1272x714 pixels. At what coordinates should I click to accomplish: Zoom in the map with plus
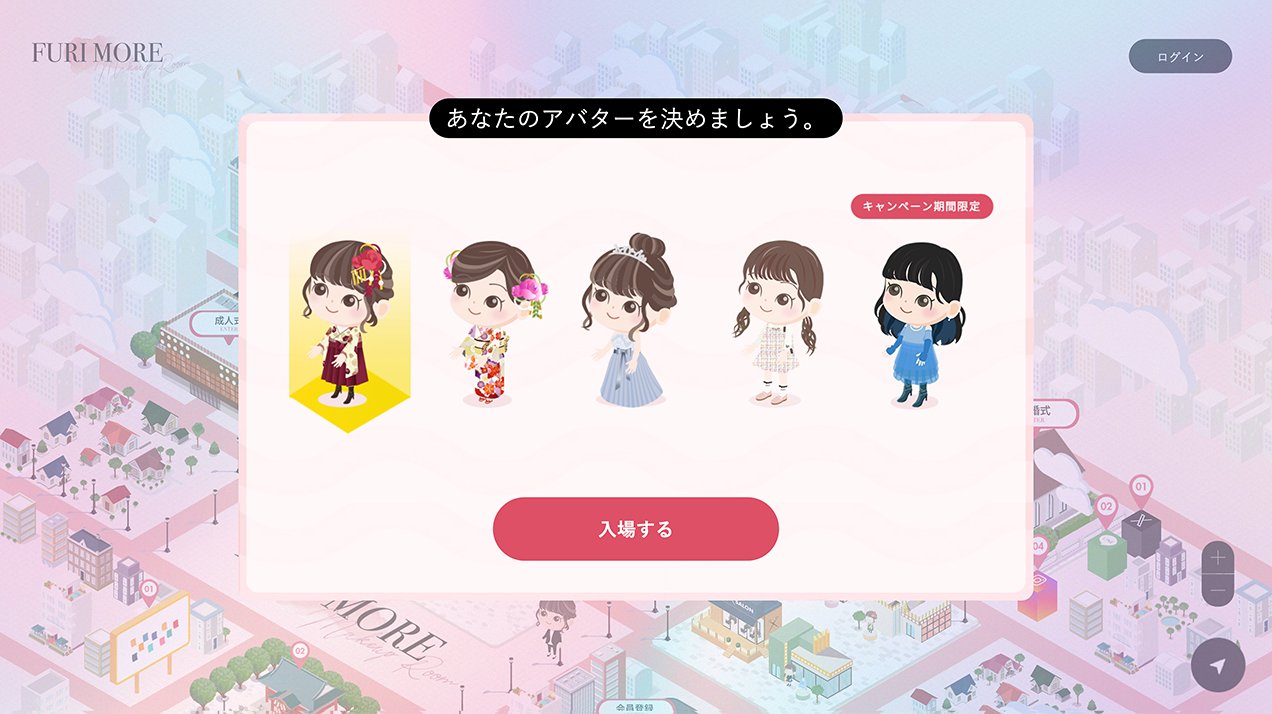click(x=1217, y=557)
